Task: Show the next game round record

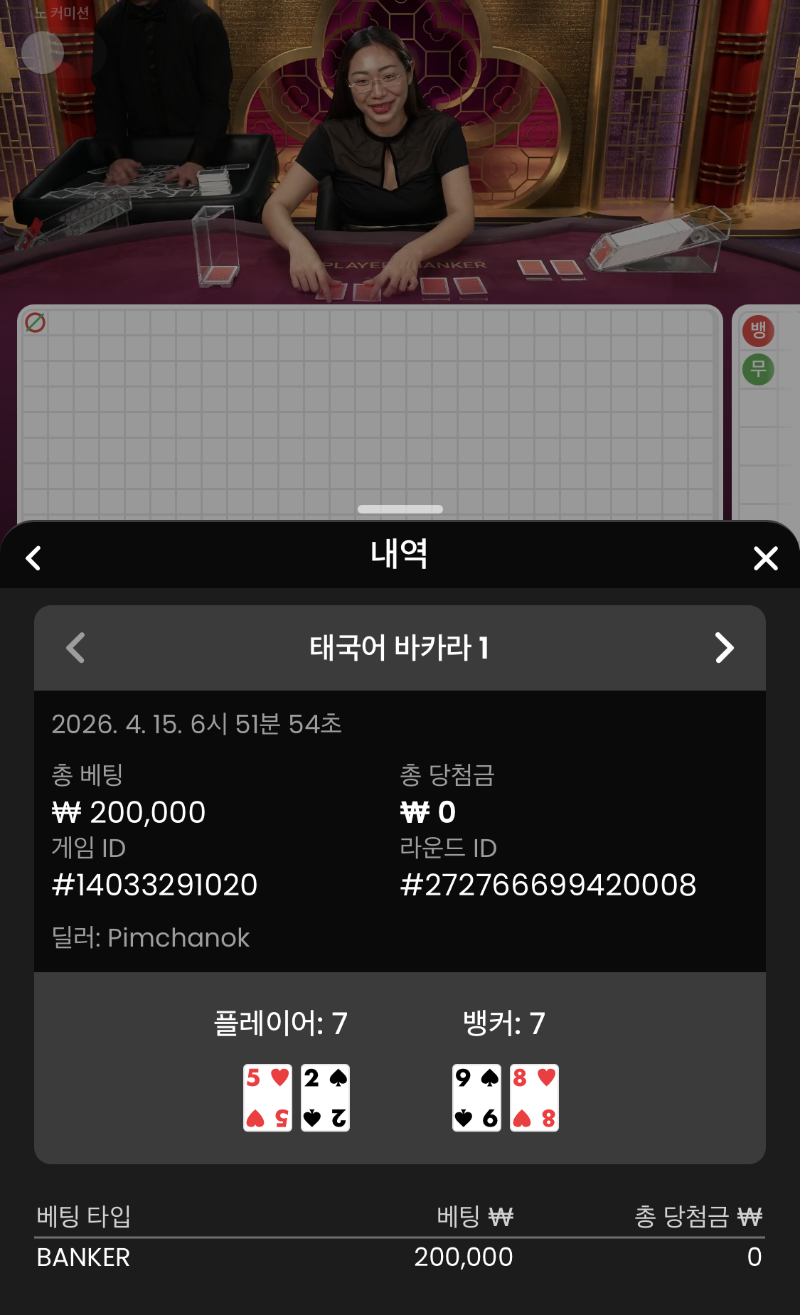Action: tap(724, 648)
